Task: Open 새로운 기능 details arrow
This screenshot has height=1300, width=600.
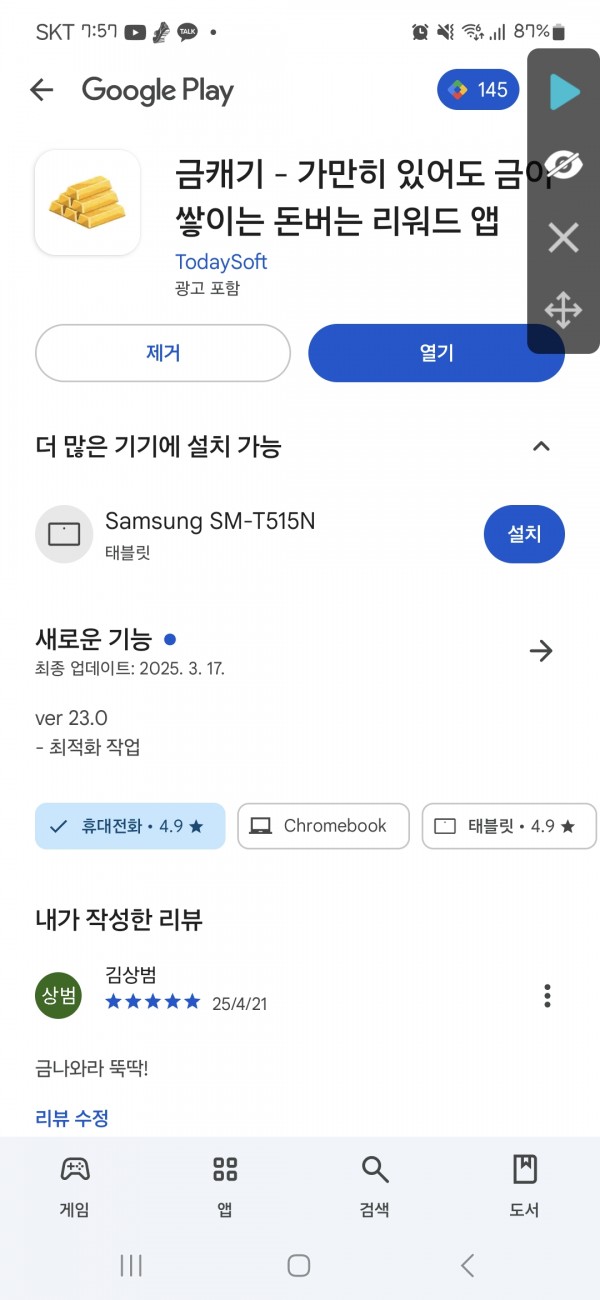Action: 541,651
